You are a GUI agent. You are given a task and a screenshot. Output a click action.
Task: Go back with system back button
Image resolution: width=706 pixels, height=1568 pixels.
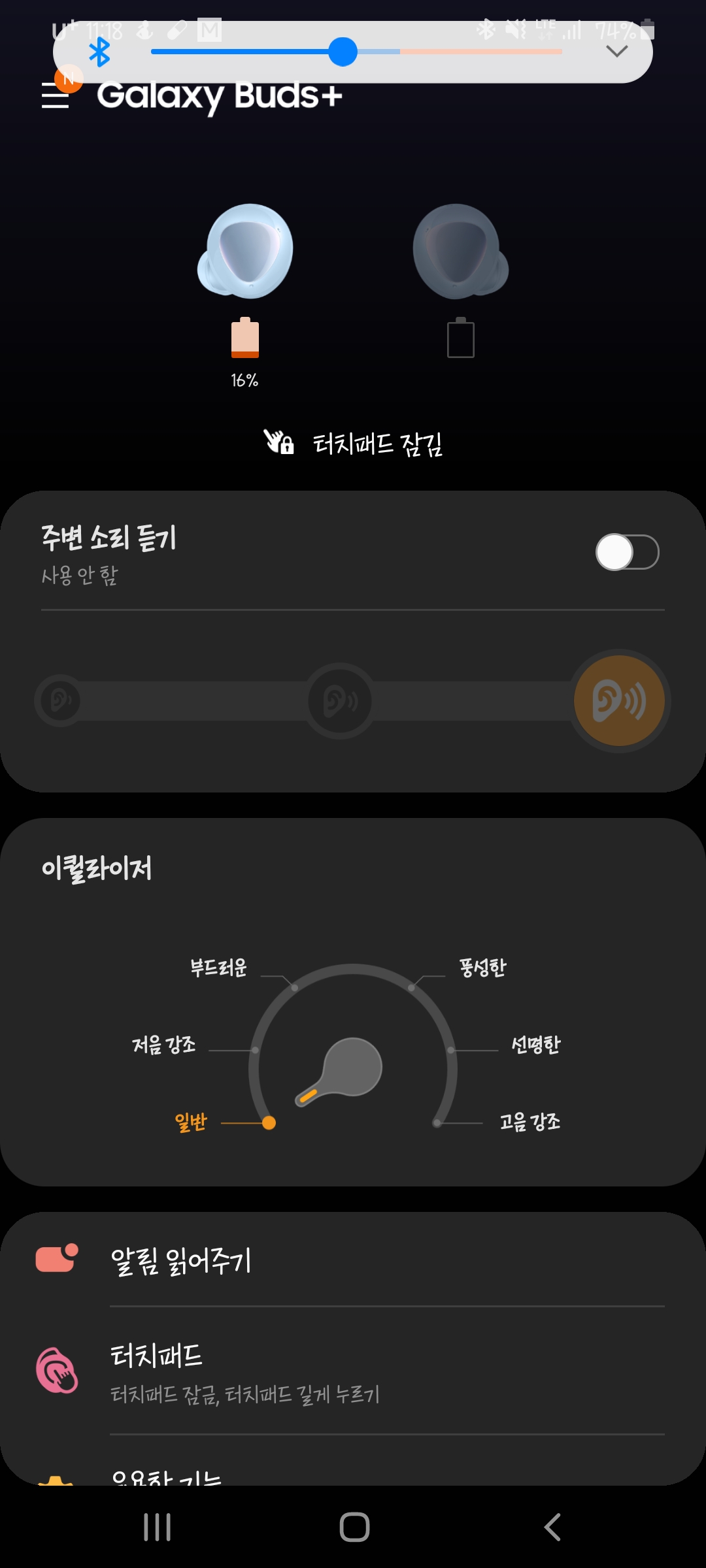[552, 1527]
